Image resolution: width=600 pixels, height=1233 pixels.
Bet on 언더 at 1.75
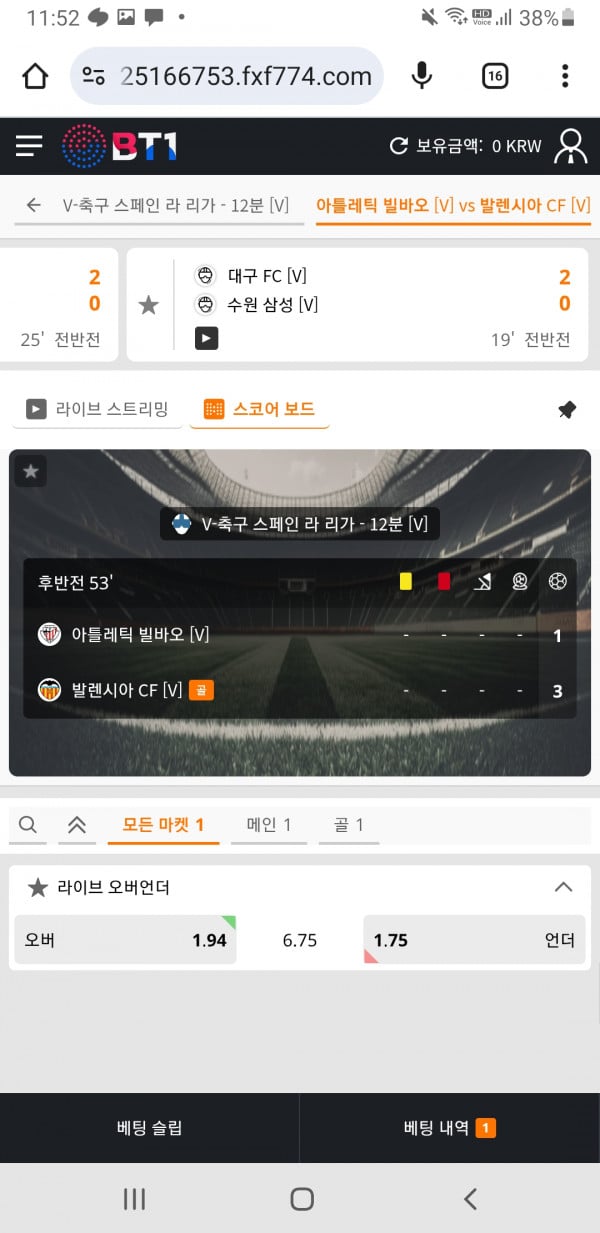474,940
